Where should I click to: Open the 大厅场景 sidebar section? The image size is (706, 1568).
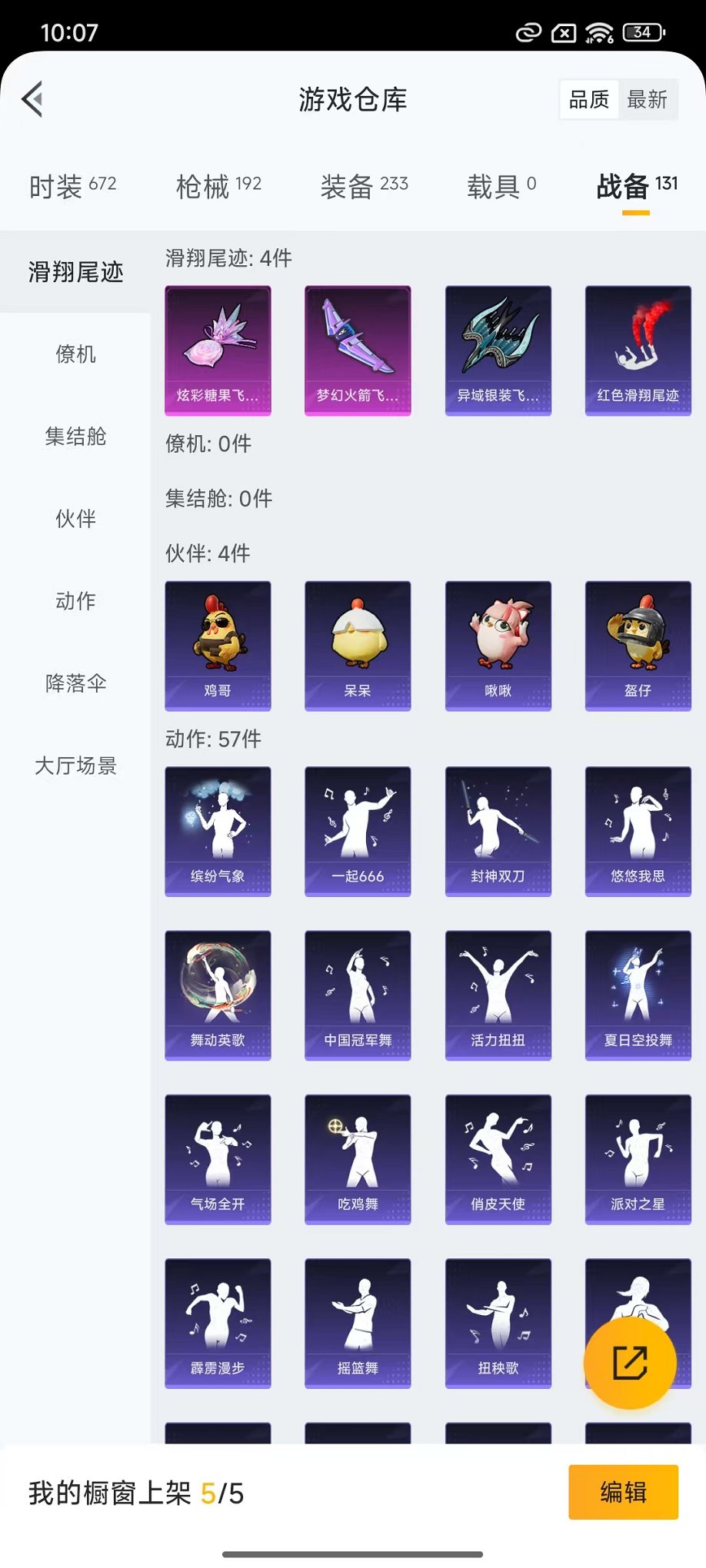73,766
